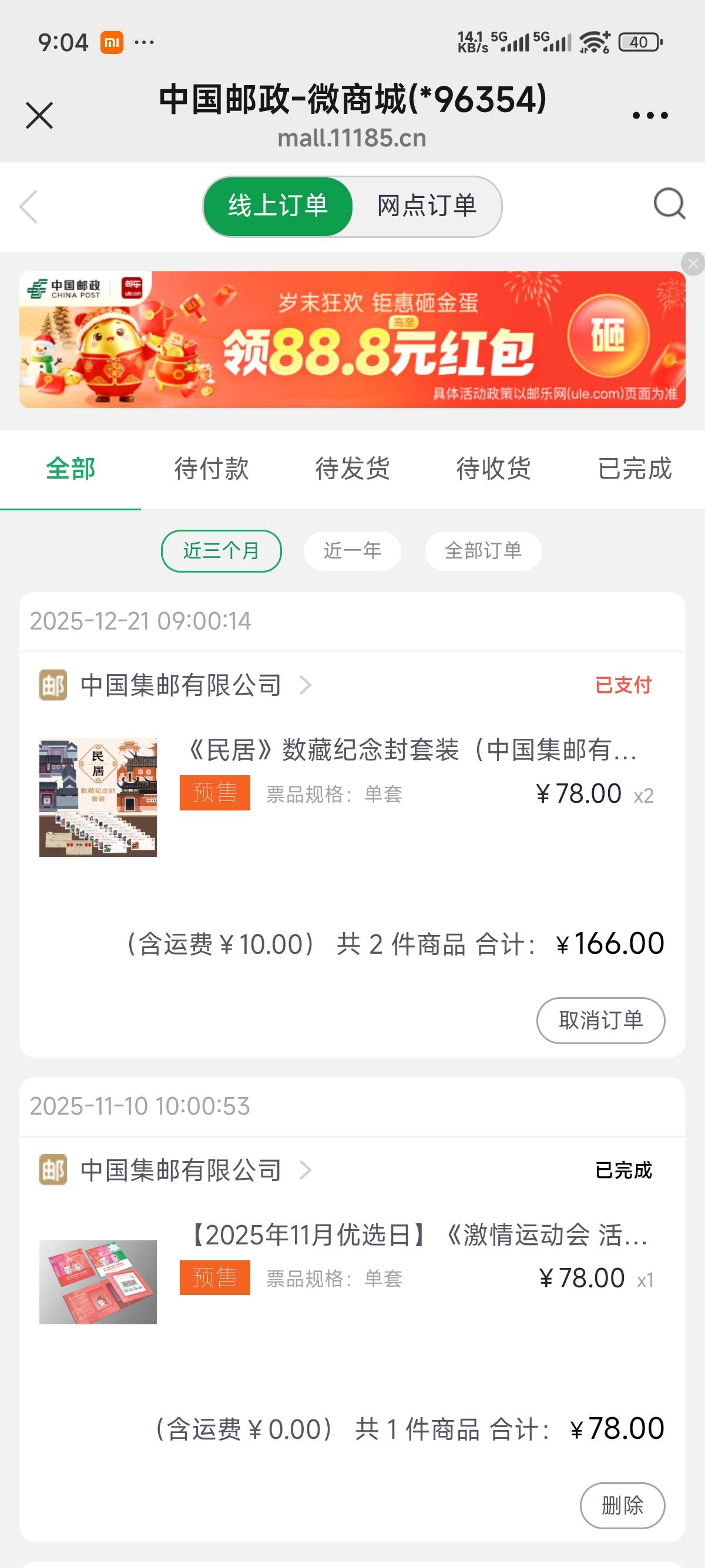
Task: Select the 近三个月 filter pill
Action: click(221, 550)
